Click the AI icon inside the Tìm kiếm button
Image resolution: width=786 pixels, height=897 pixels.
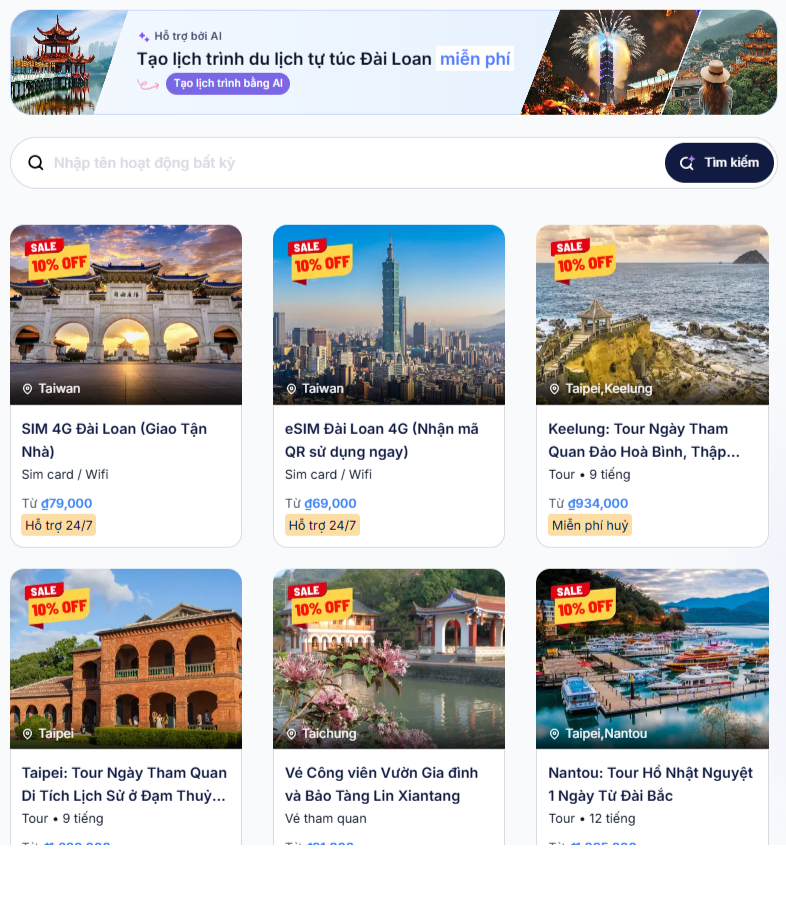point(688,162)
